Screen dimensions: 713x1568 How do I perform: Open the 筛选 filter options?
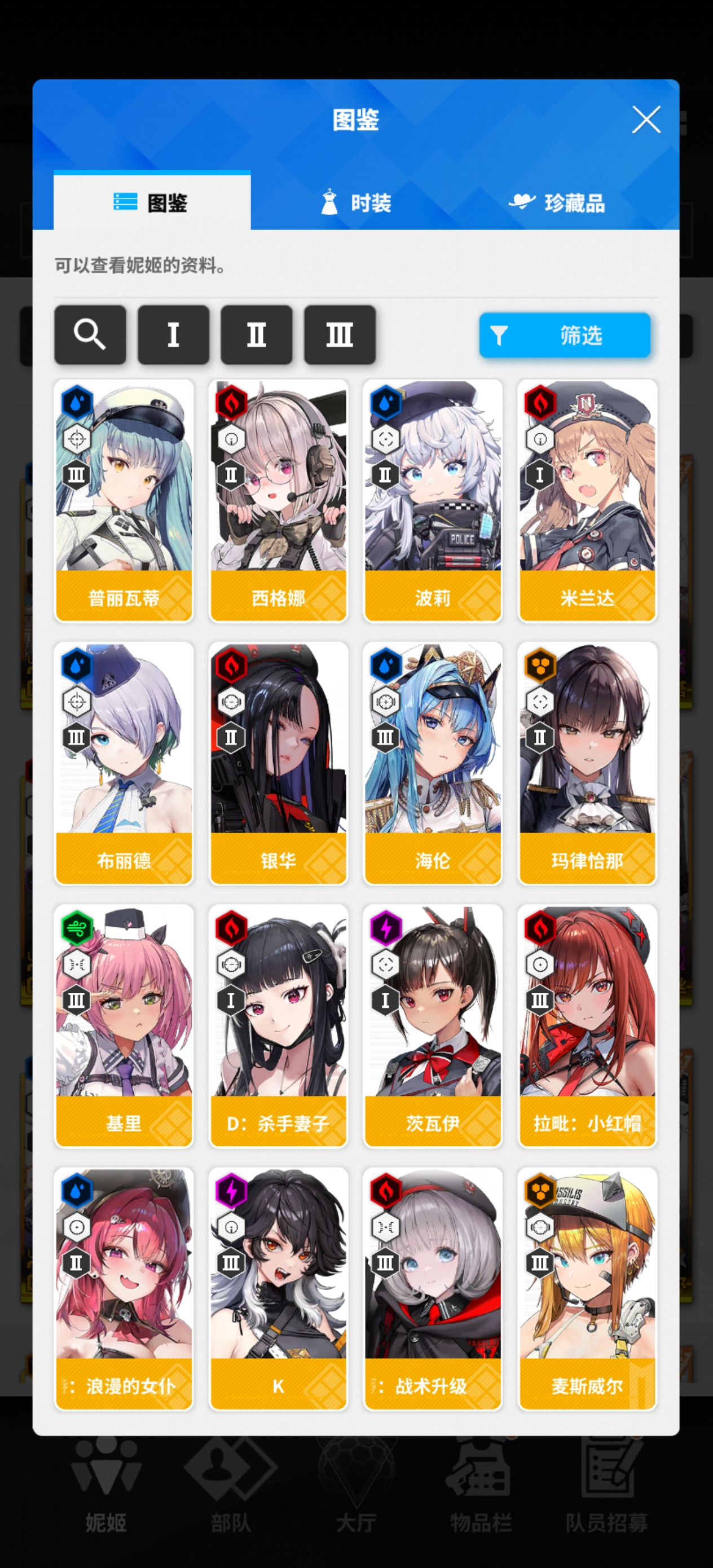point(565,336)
